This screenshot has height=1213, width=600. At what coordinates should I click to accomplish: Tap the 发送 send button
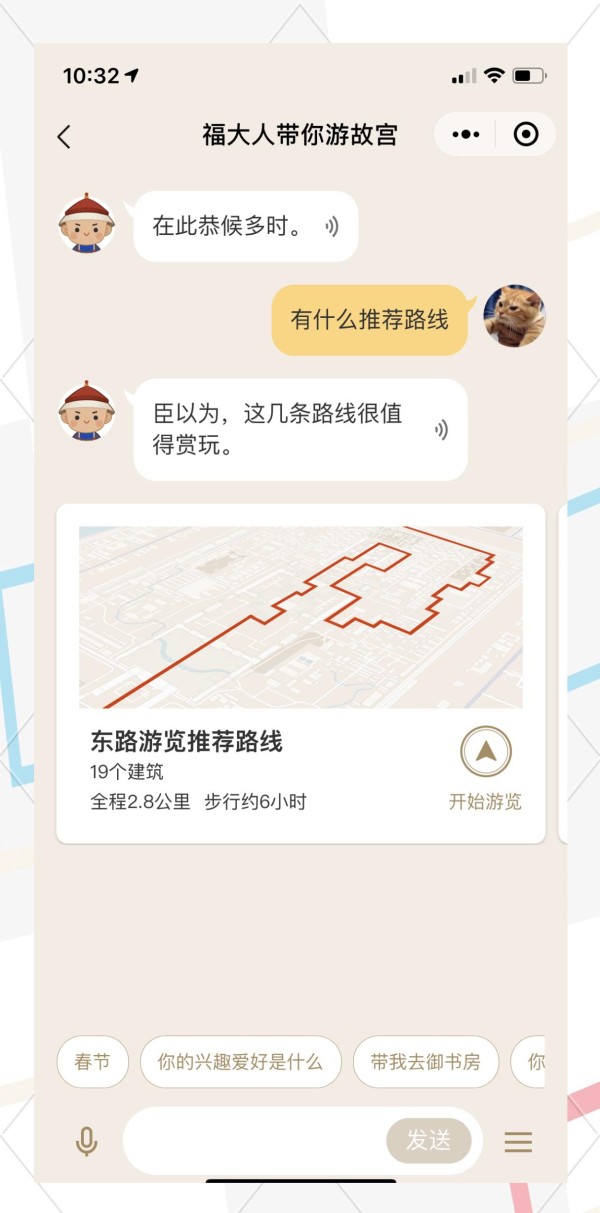pyautogui.click(x=428, y=1141)
